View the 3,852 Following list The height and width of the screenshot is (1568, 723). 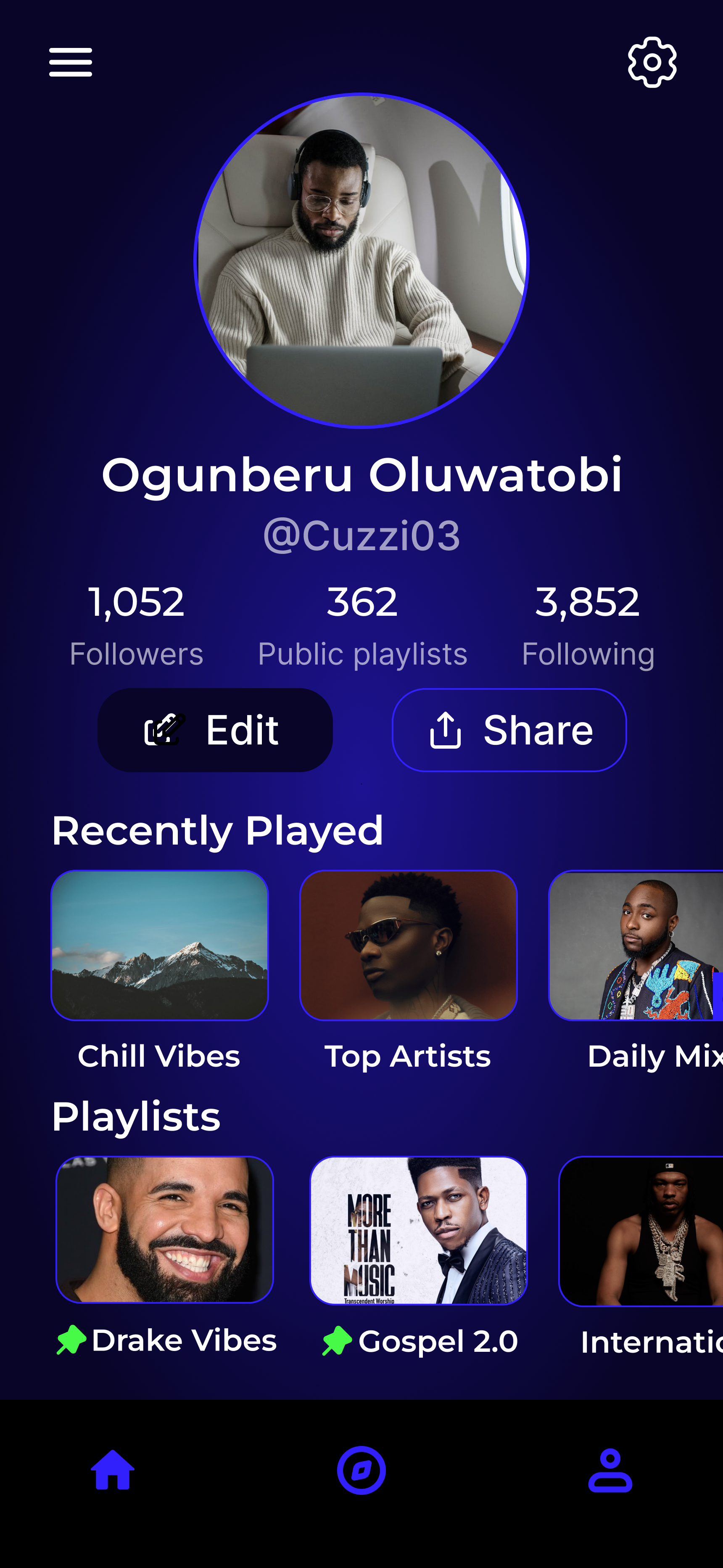coord(588,625)
